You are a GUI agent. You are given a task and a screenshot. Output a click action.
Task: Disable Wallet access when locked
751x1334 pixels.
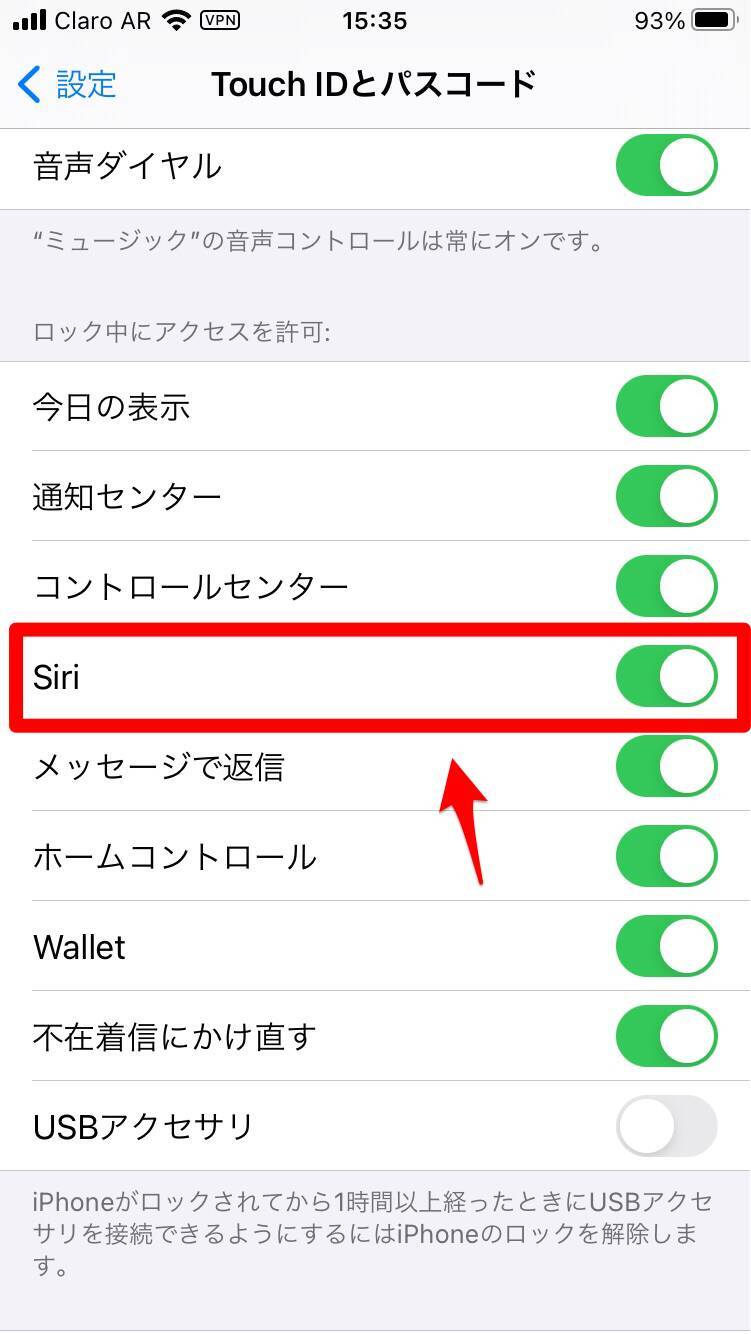tap(666, 946)
